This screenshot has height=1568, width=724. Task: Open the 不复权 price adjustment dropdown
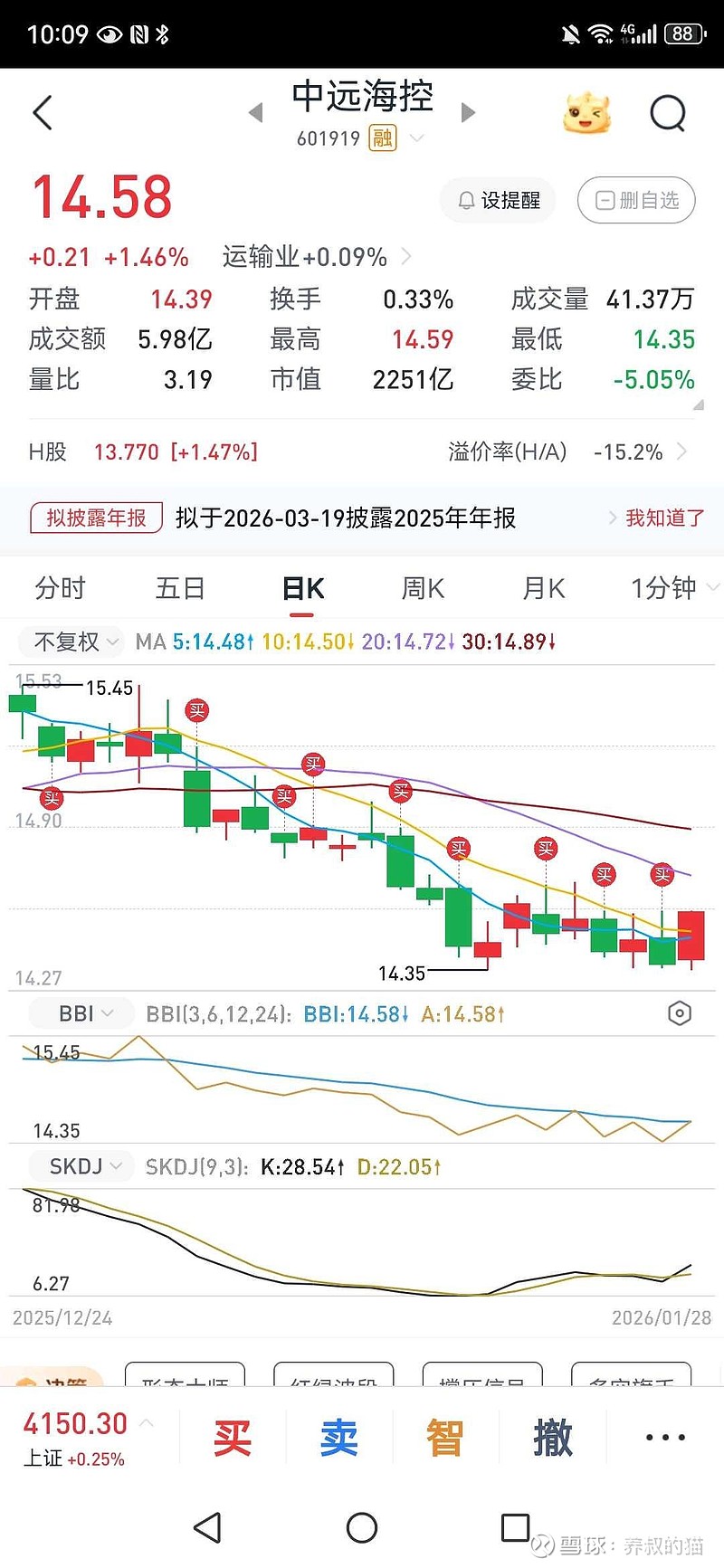(x=71, y=642)
